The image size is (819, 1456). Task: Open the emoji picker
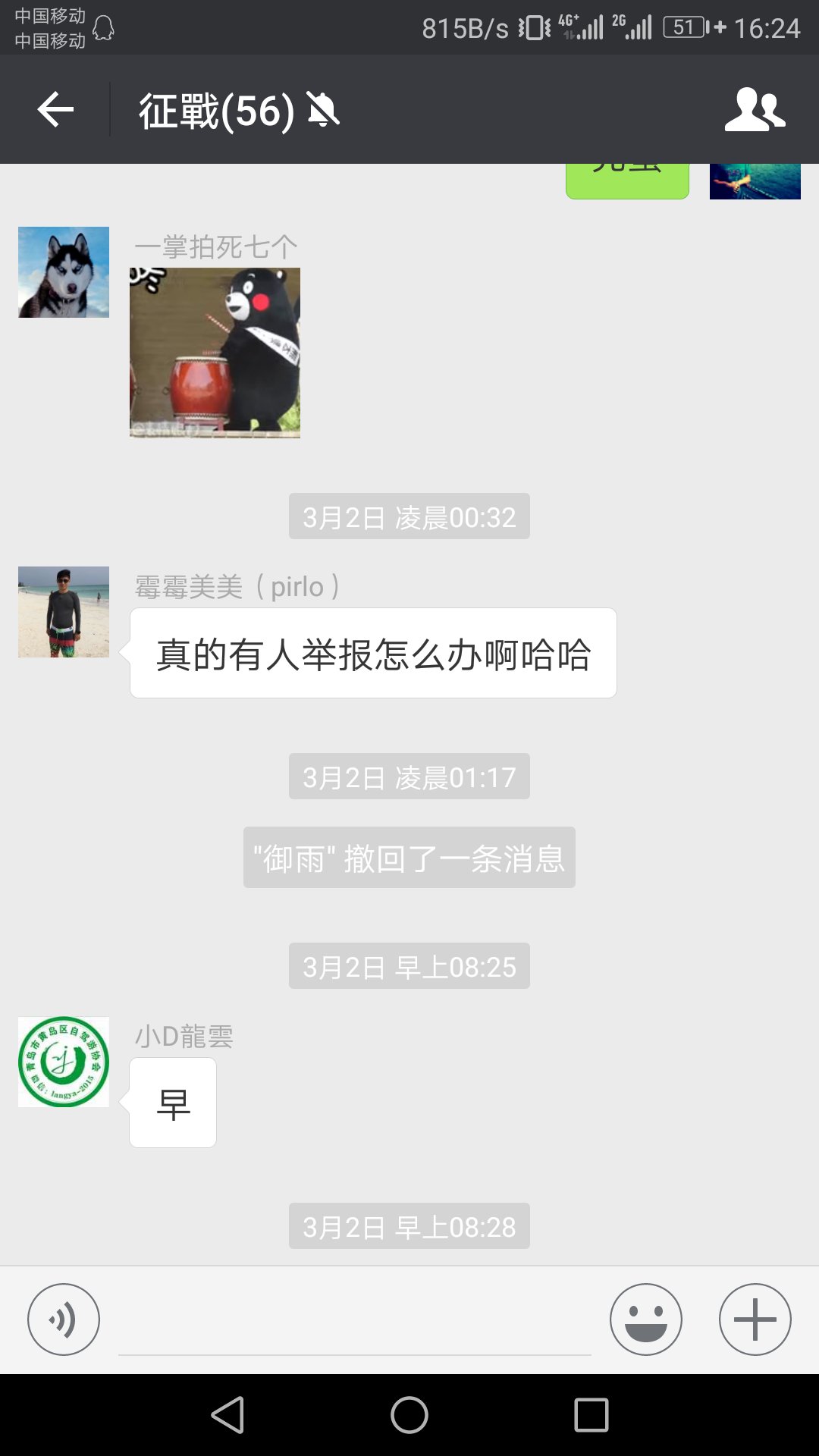tap(645, 1319)
